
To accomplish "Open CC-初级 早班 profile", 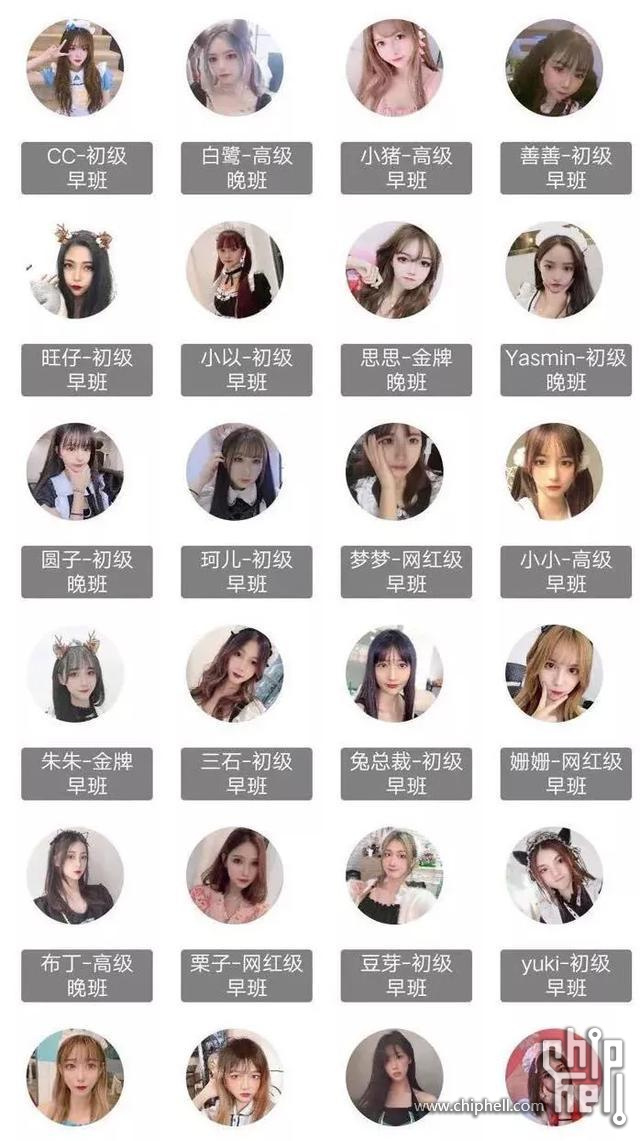I will (x=87, y=168).
